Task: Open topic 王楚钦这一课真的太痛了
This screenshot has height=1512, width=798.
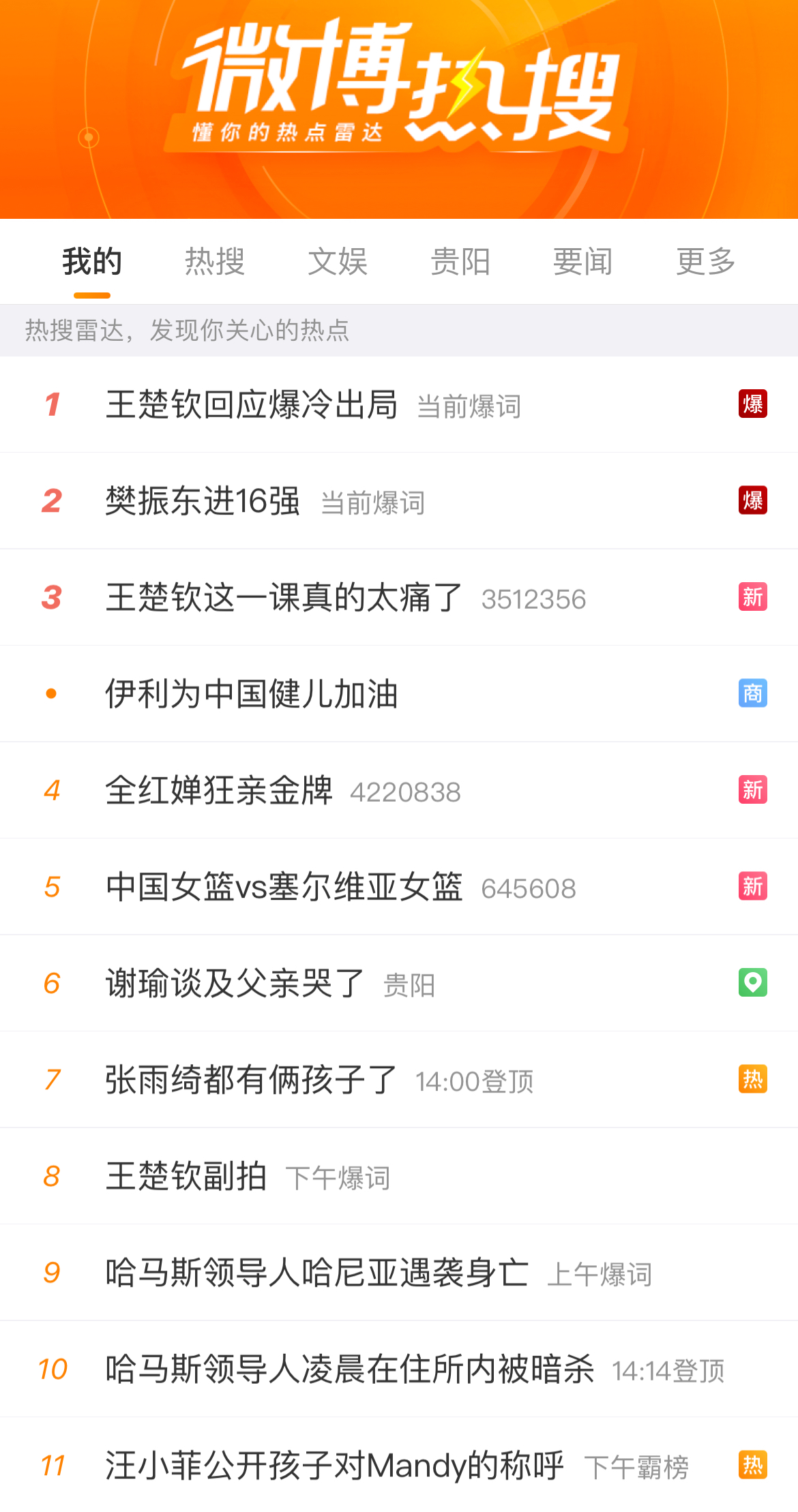Action: [399, 597]
